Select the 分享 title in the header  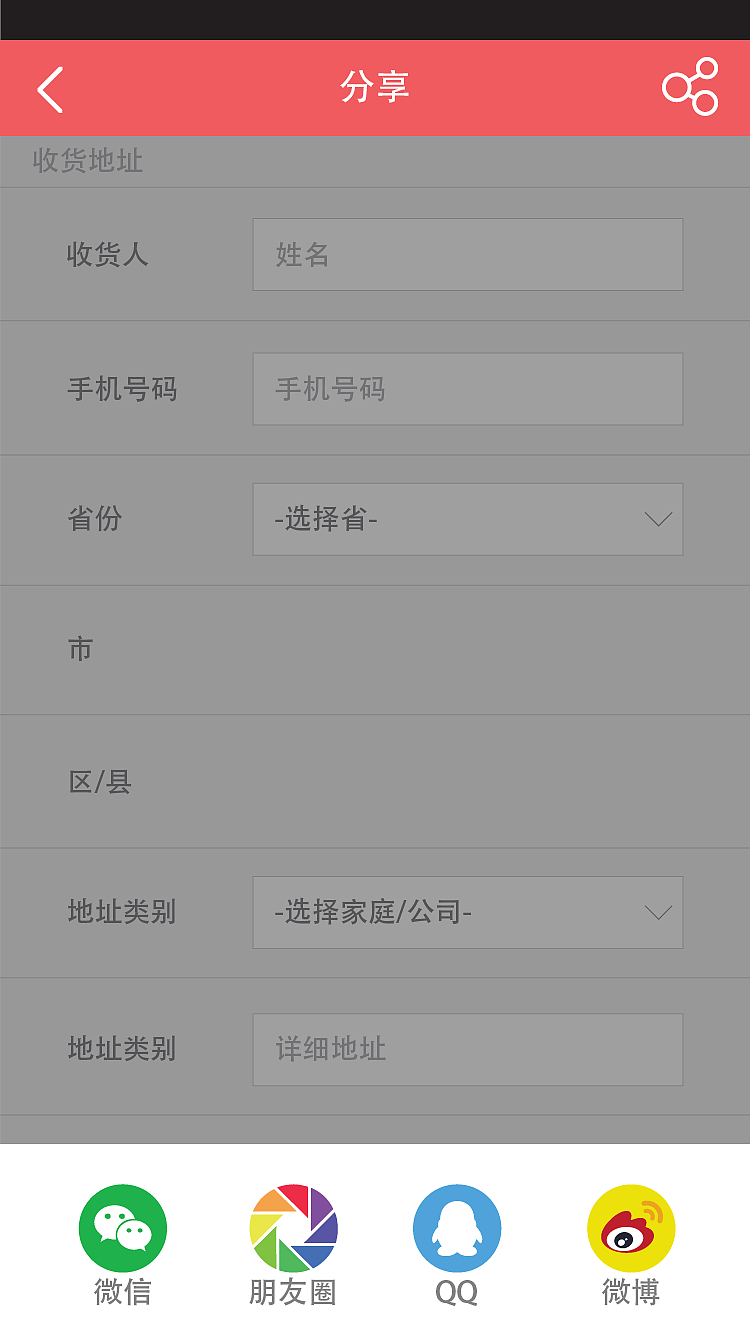[x=375, y=88]
